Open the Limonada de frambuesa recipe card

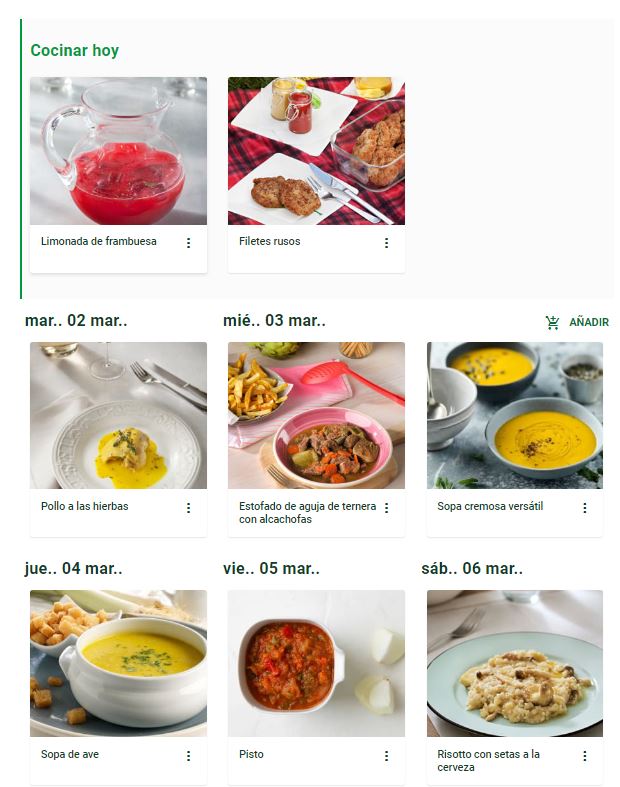118,151
